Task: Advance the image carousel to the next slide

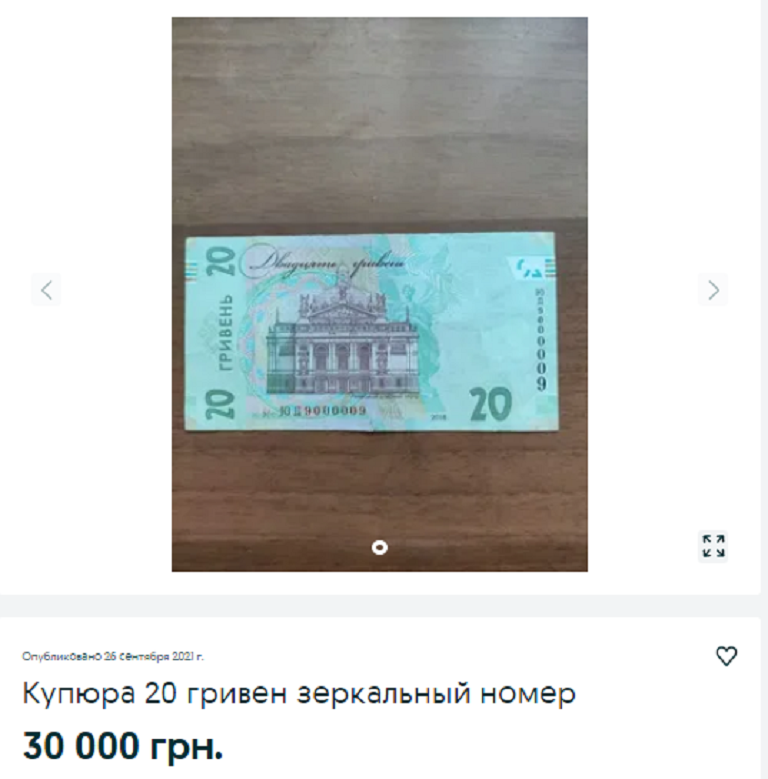Action: pyautogui.click(x=713, y=289)
